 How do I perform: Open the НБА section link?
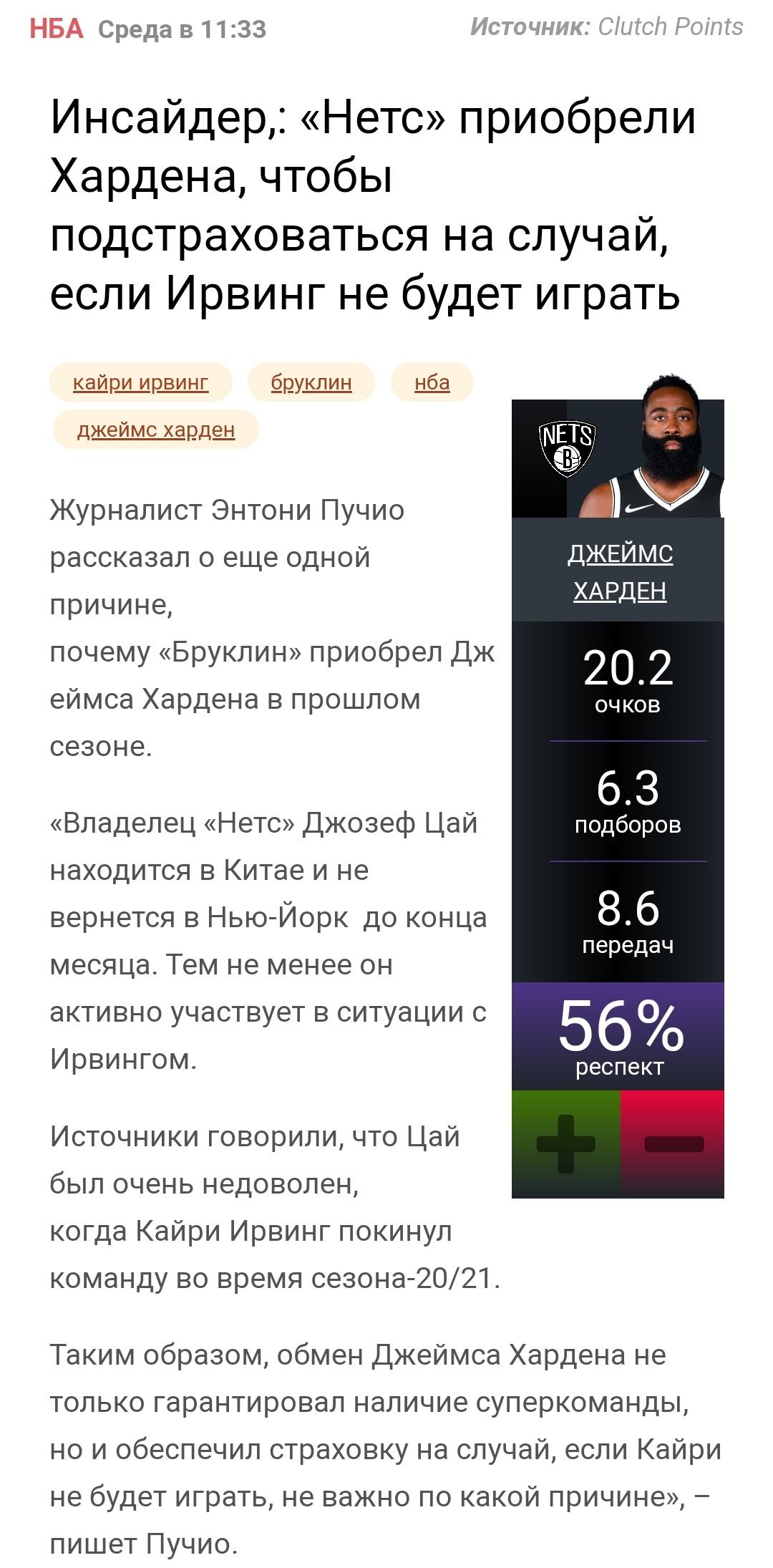pos(57,29)
